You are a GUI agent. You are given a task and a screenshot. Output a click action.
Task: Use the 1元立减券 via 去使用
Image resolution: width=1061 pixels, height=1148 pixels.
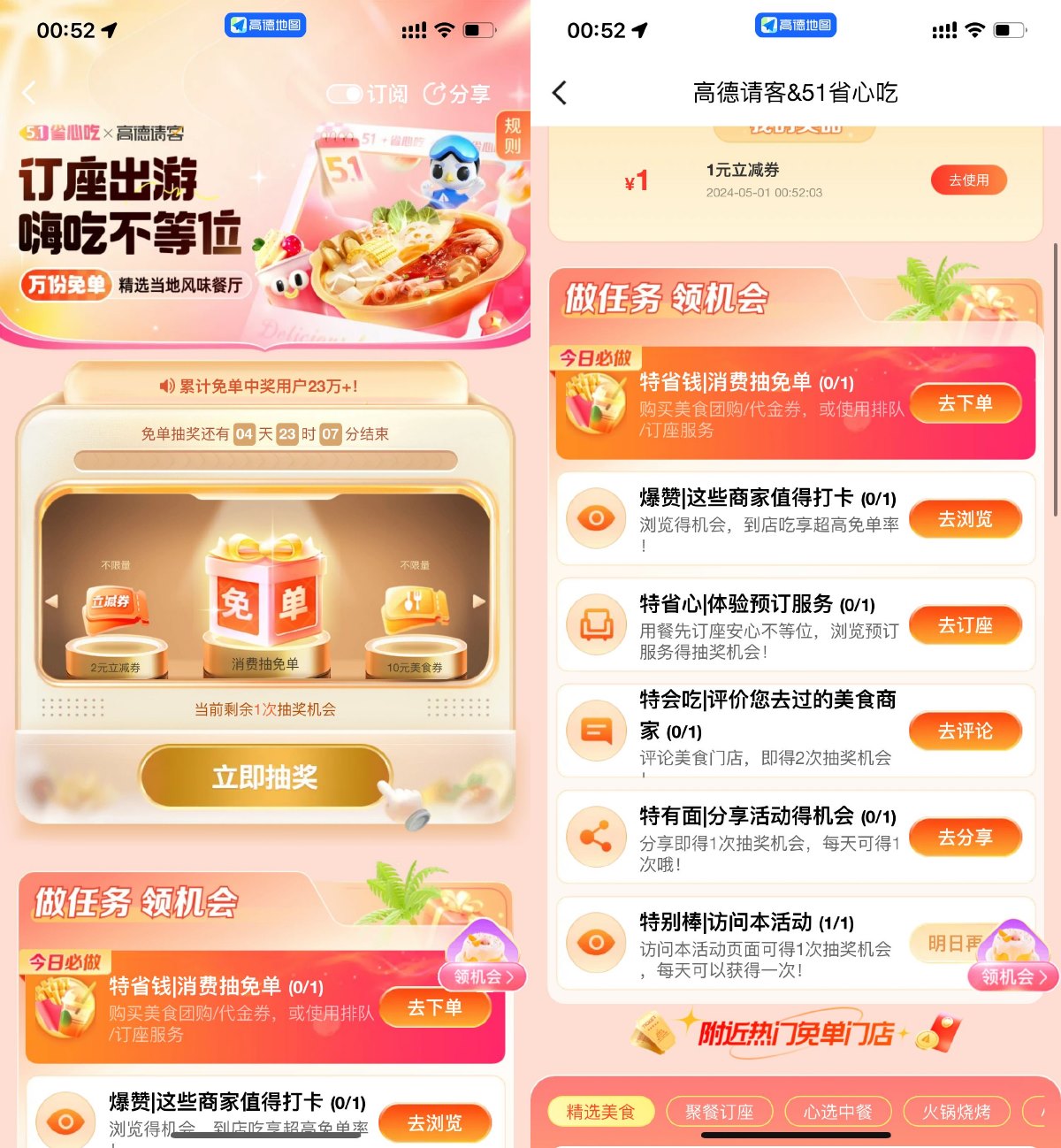click(968, 180)
